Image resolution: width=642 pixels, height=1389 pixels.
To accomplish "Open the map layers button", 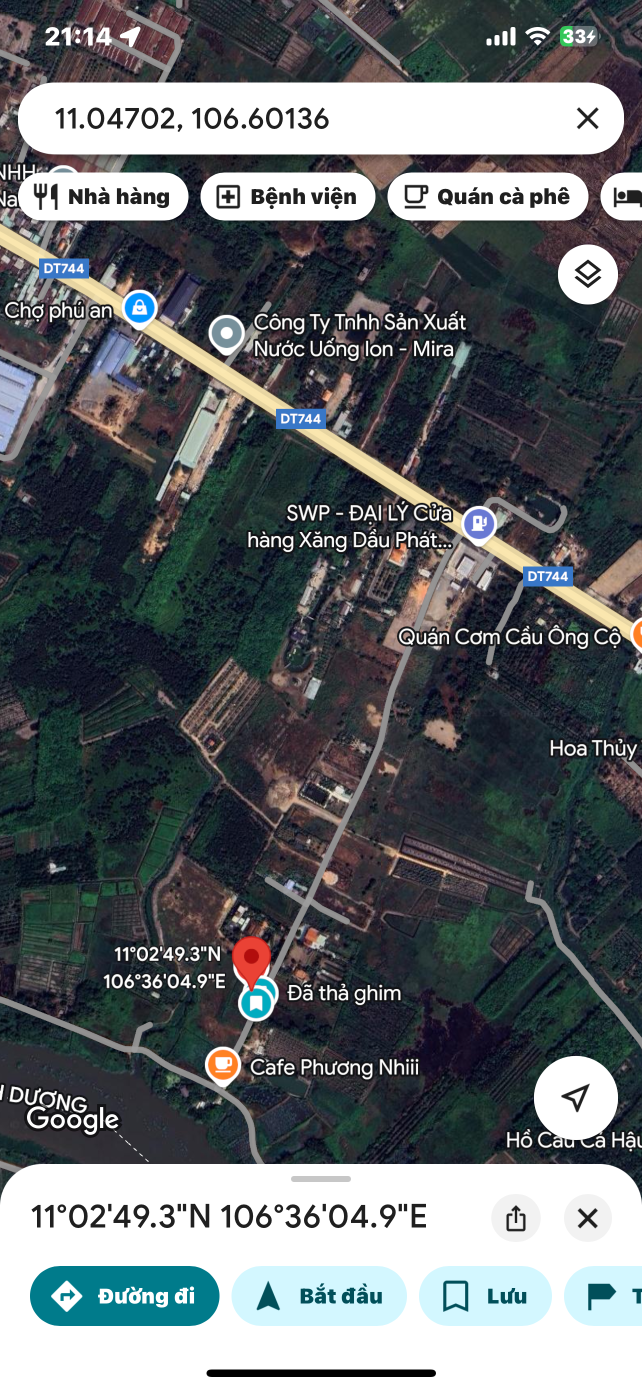I will pos(587,274).
